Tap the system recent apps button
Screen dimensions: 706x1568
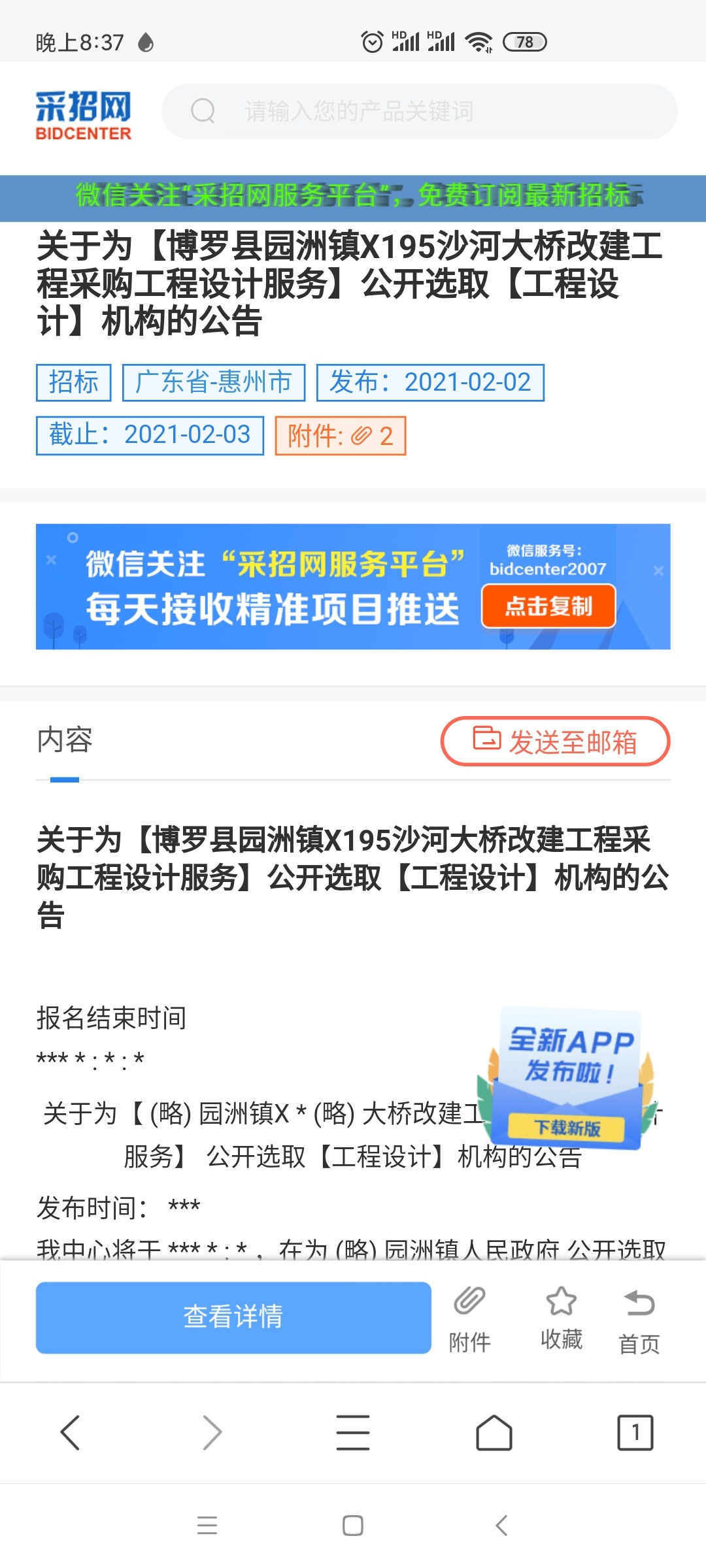pos(207,1526)
